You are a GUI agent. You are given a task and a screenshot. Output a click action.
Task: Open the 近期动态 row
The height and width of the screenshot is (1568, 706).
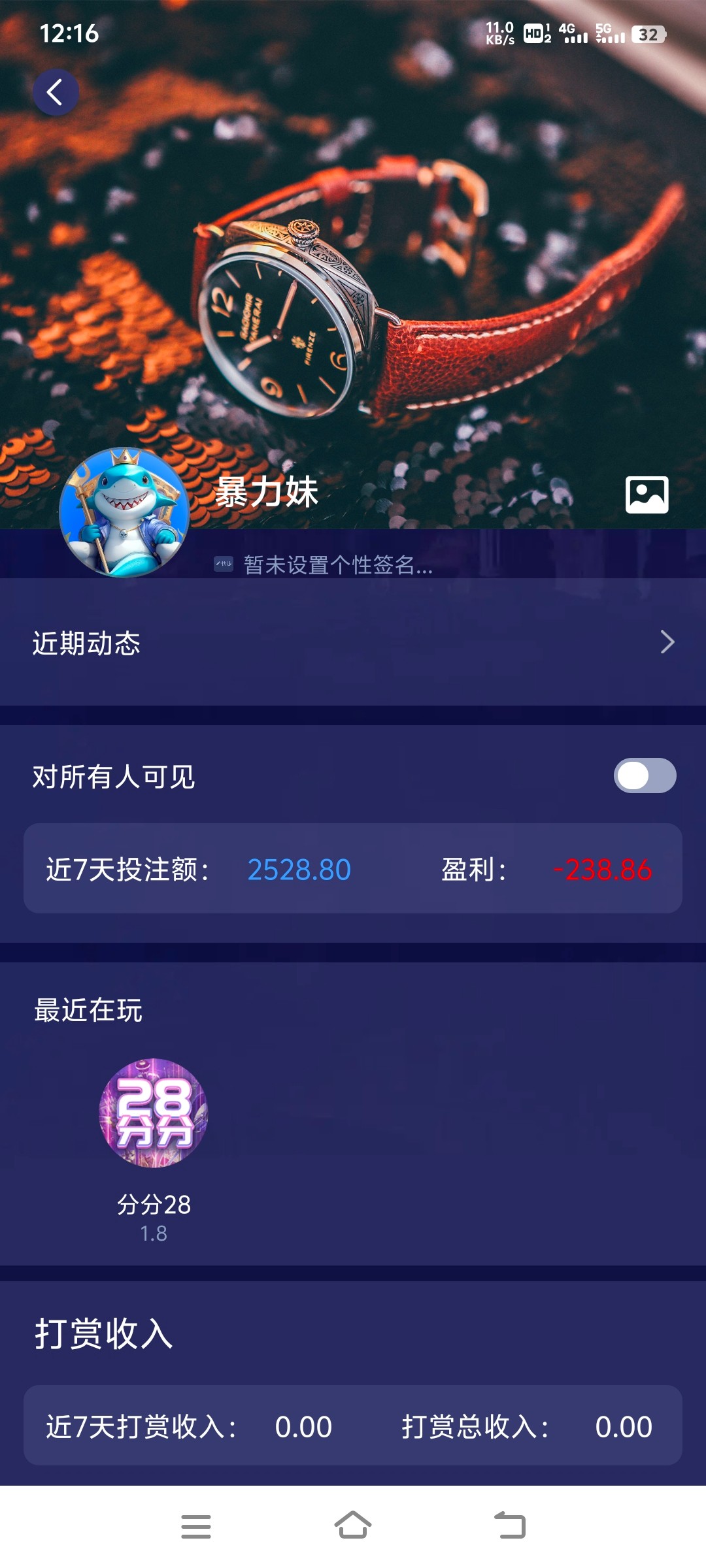tap(353, 642)
